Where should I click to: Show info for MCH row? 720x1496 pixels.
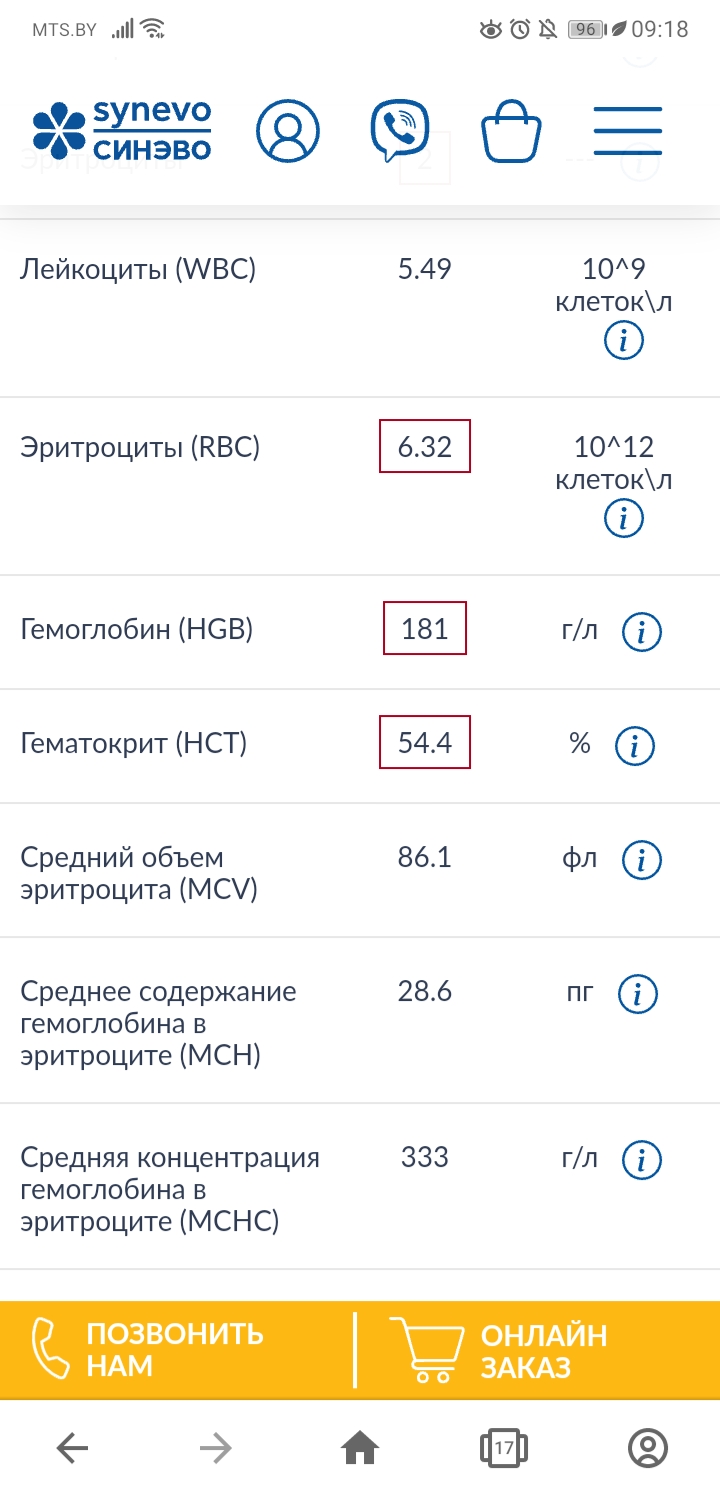(638, 993)
